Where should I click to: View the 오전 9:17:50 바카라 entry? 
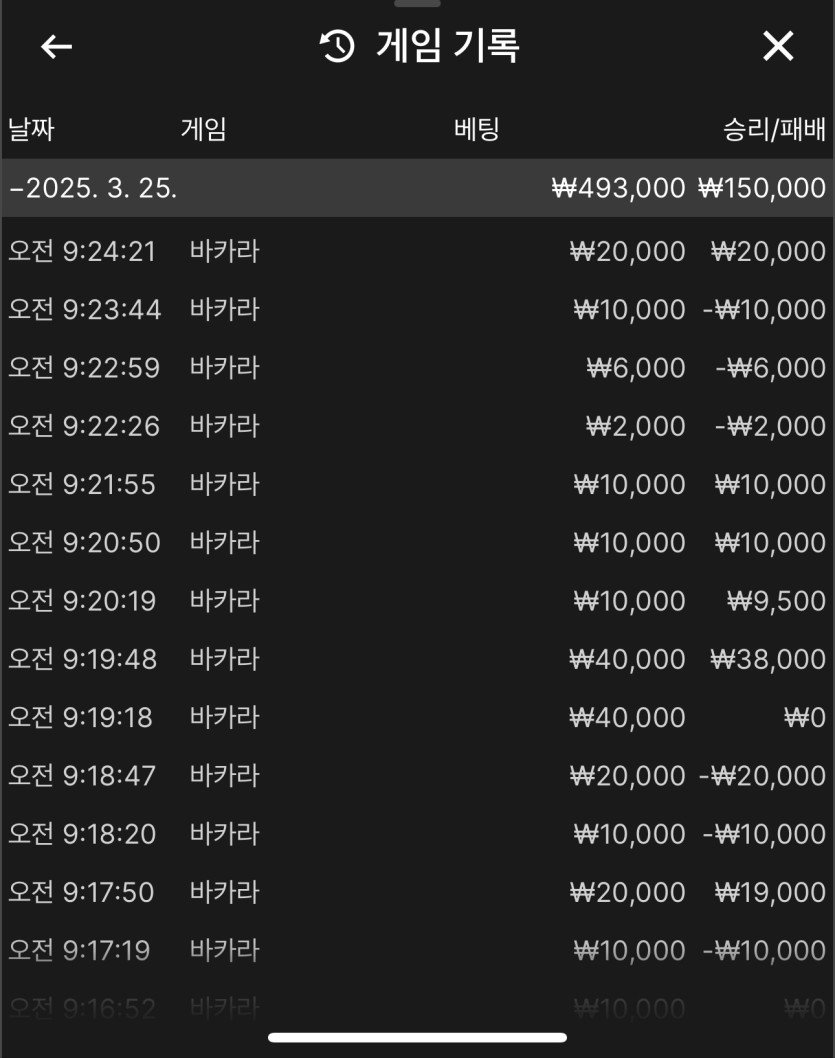[417, 891]
